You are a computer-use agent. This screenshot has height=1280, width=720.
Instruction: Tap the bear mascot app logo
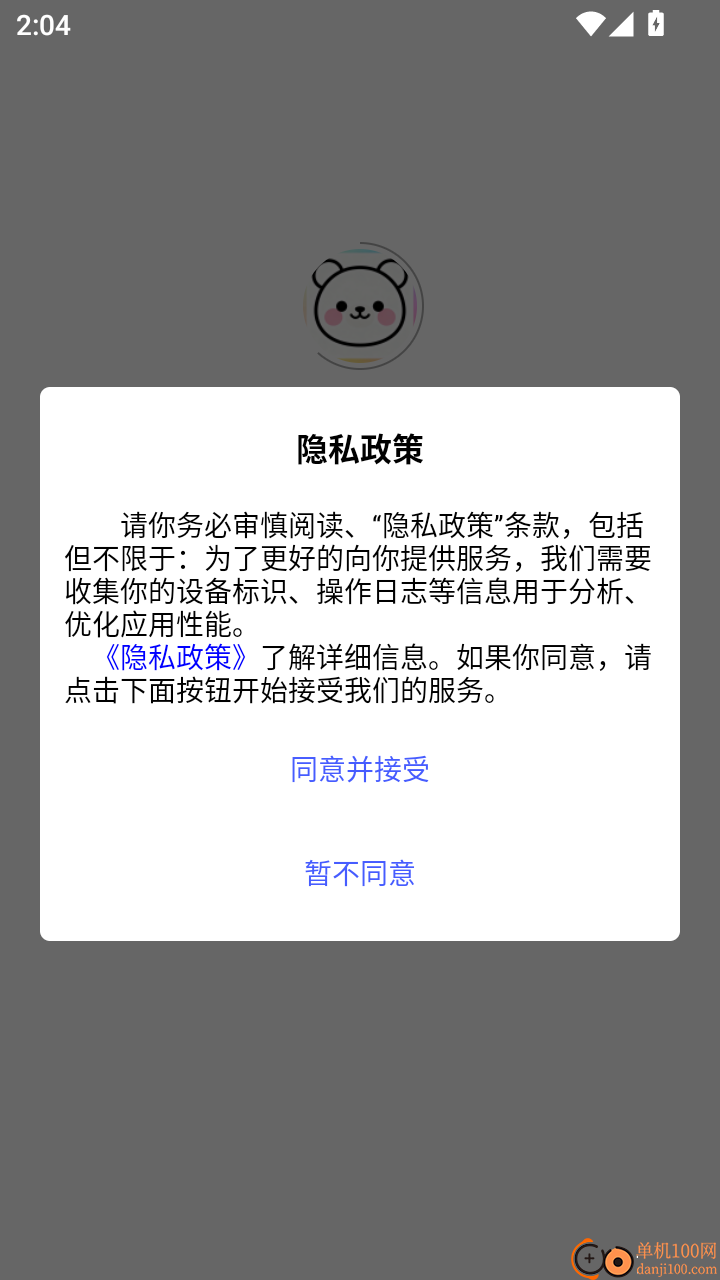361,305
